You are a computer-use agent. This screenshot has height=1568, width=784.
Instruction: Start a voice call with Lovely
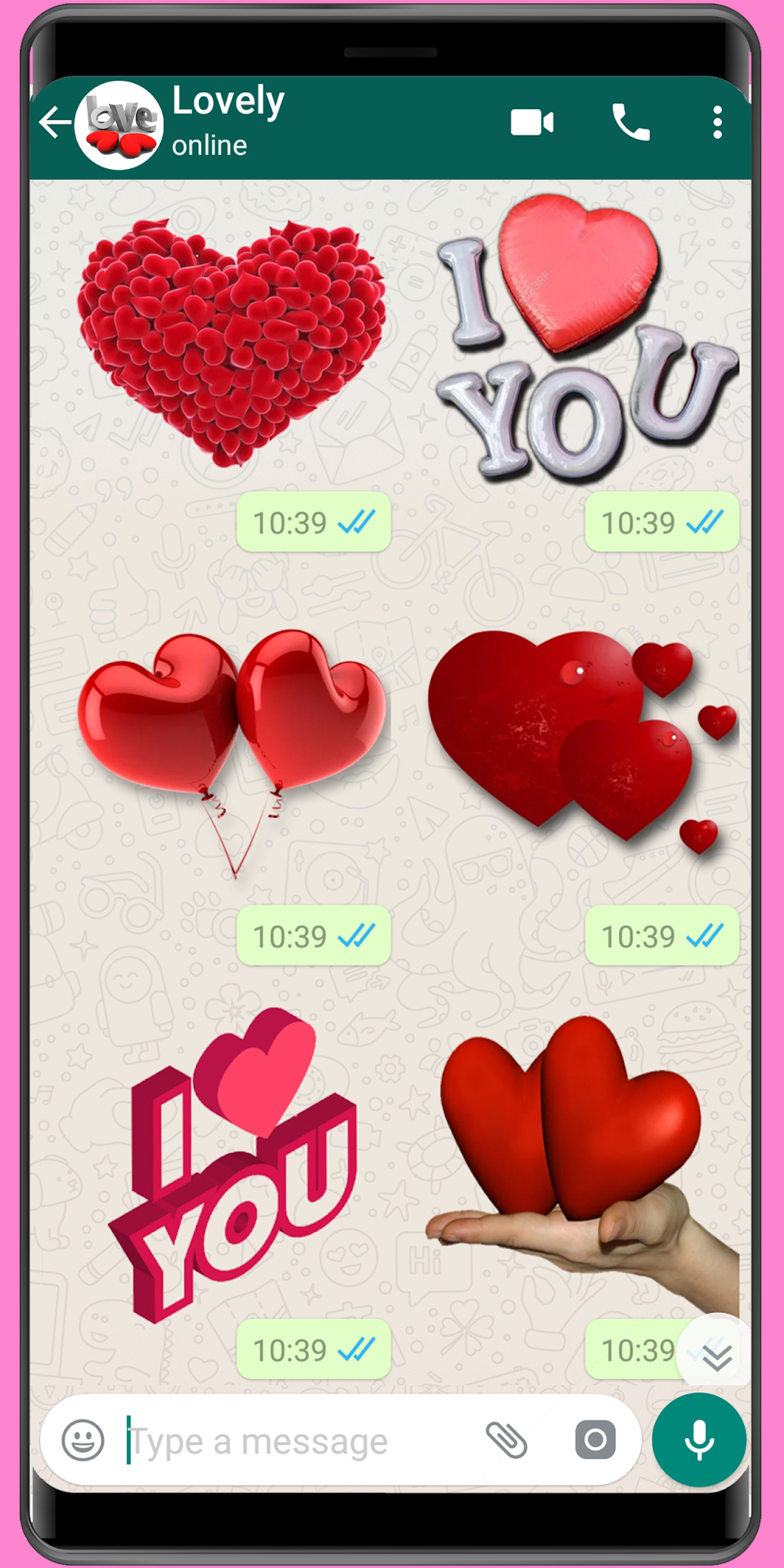pos(630,121)
